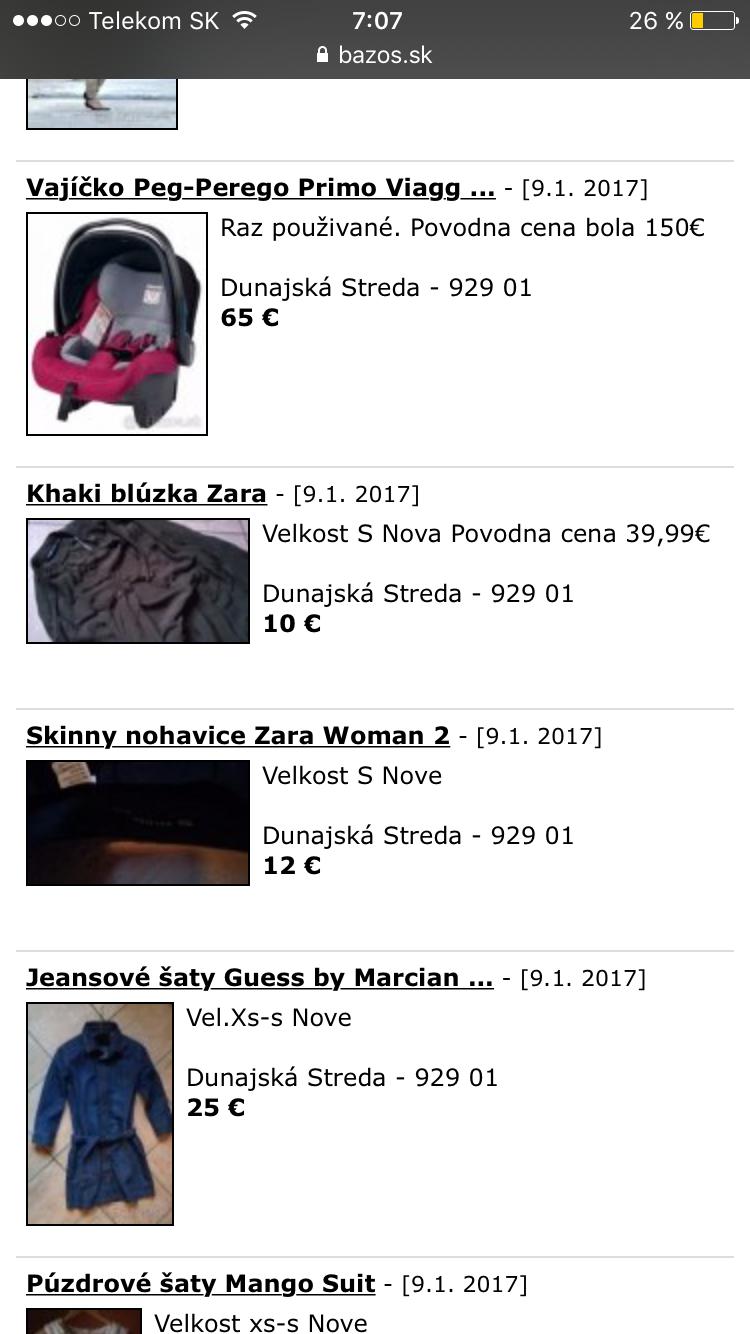Tap the khaki blouse photo thumbnail
Viewport: 750px width, 1334px height.
pyautogui.click(x=137, y=581)
